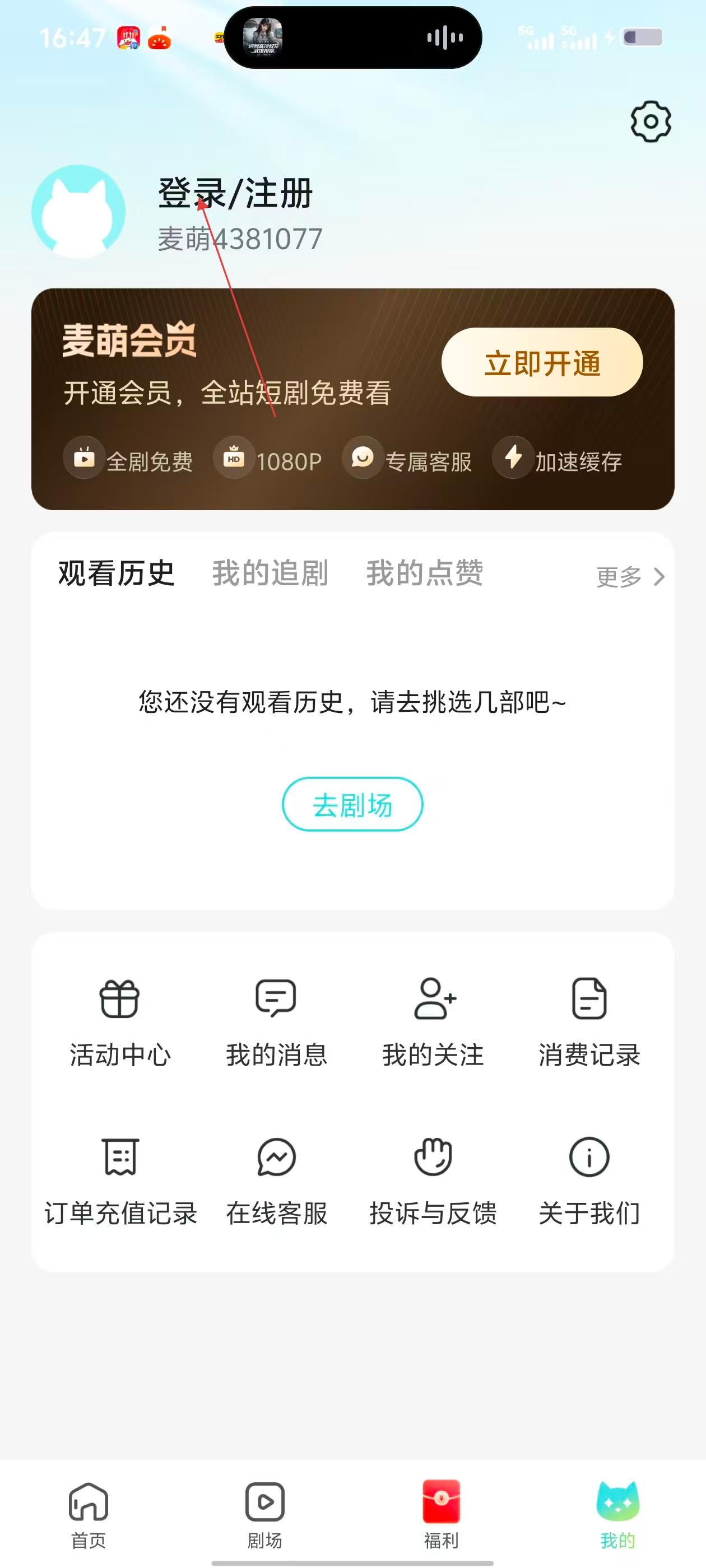The height and width of the screenshot is (1568, 706).
Task: Switch to the 我的追剧 tab
Action: pos(271,573)
